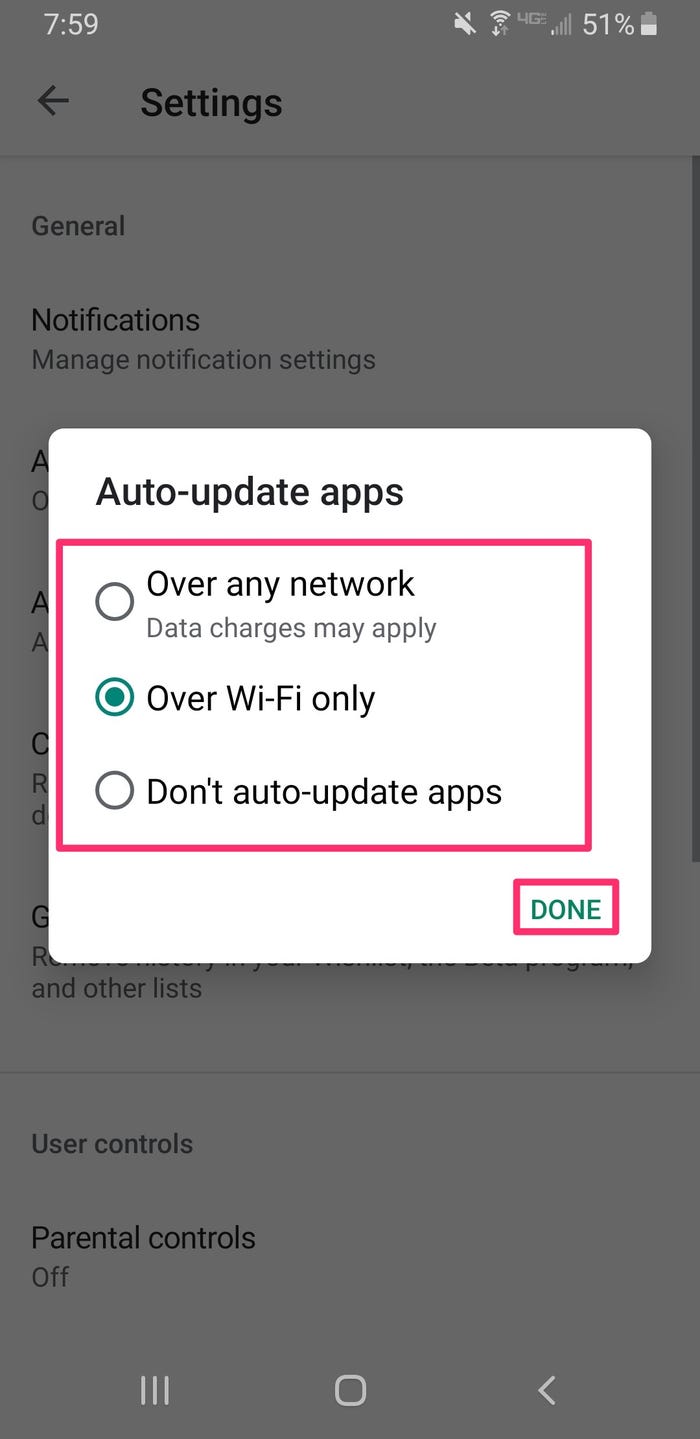Open the recent apps button
This screenshot has height=1439, width=700.
[154, 1390]
